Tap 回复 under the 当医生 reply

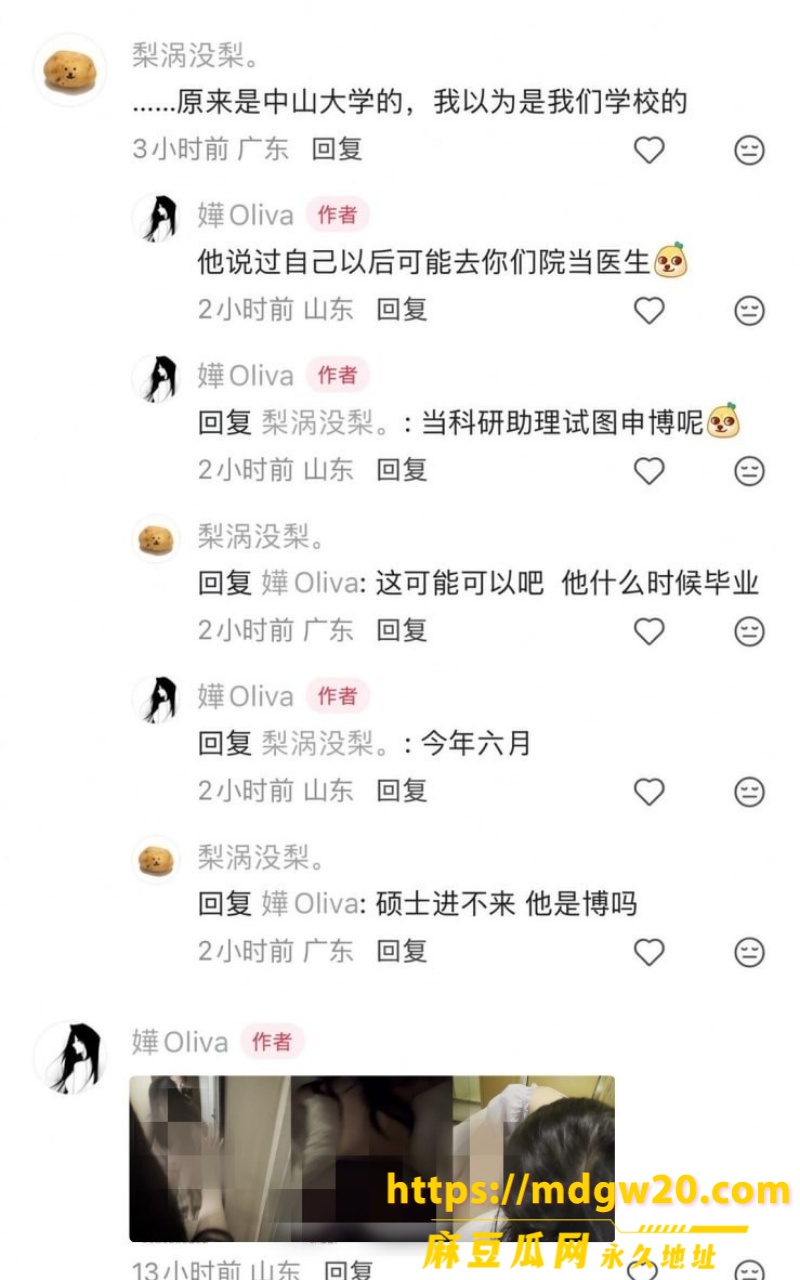(402, 309)
